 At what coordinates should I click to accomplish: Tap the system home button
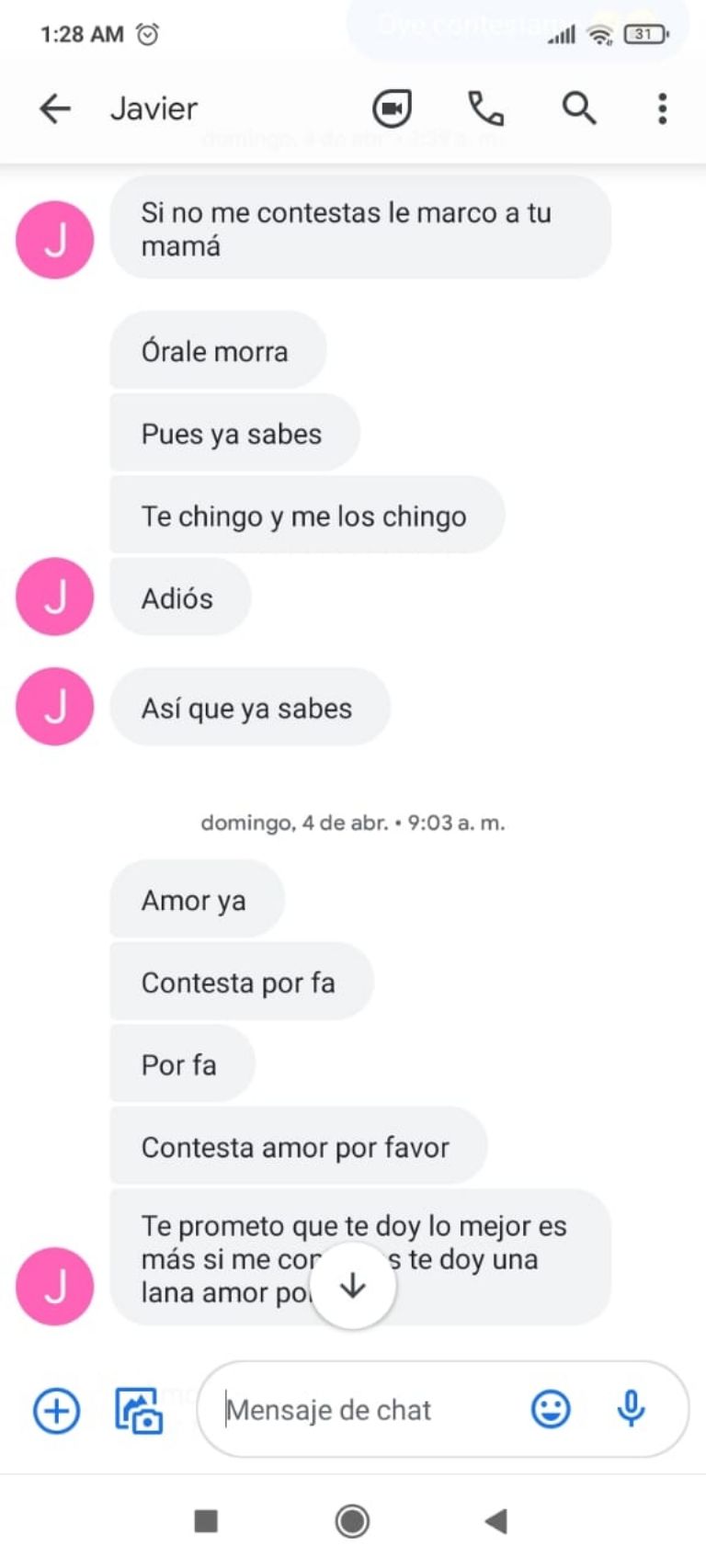point(353,1521)
